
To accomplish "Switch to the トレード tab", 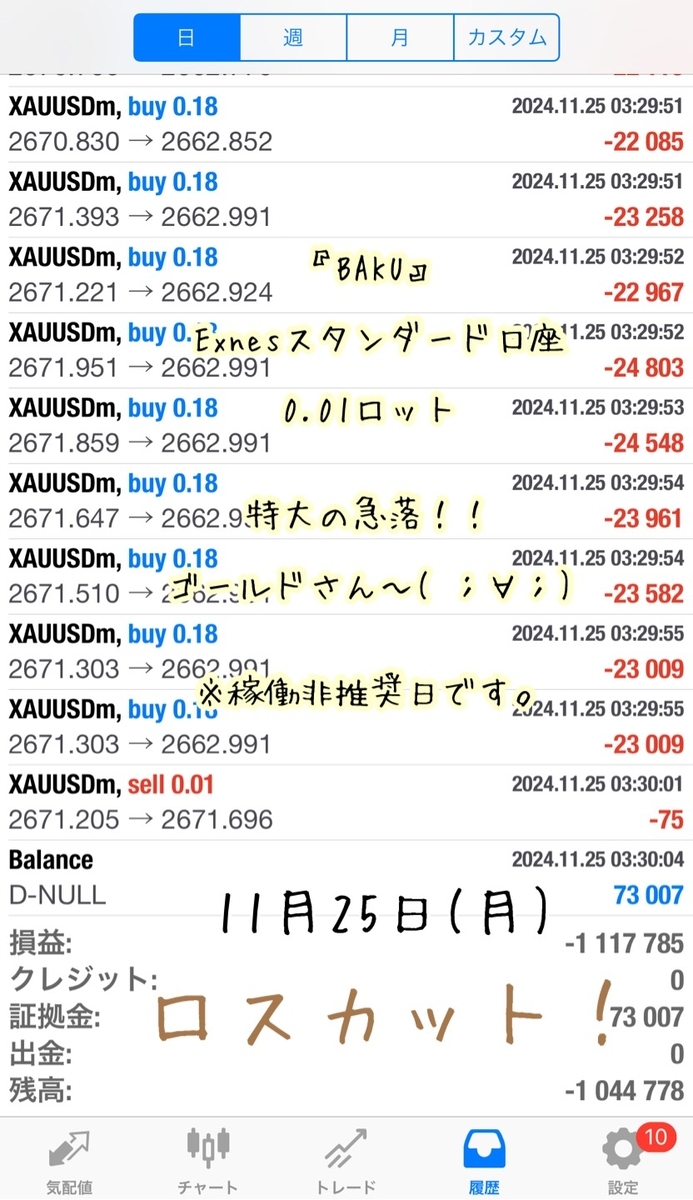I will coord(345,1160).
